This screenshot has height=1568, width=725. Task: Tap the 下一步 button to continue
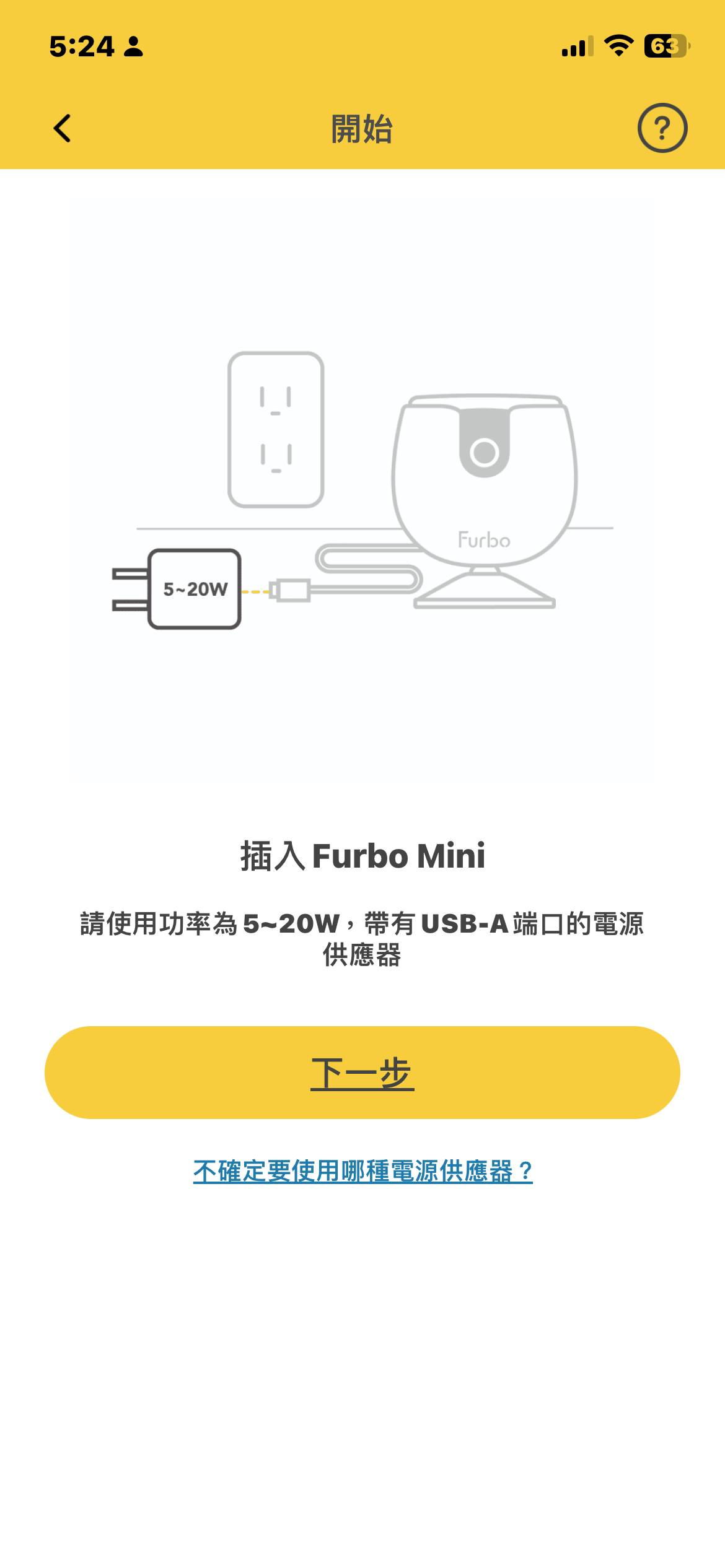[362, 1073]
